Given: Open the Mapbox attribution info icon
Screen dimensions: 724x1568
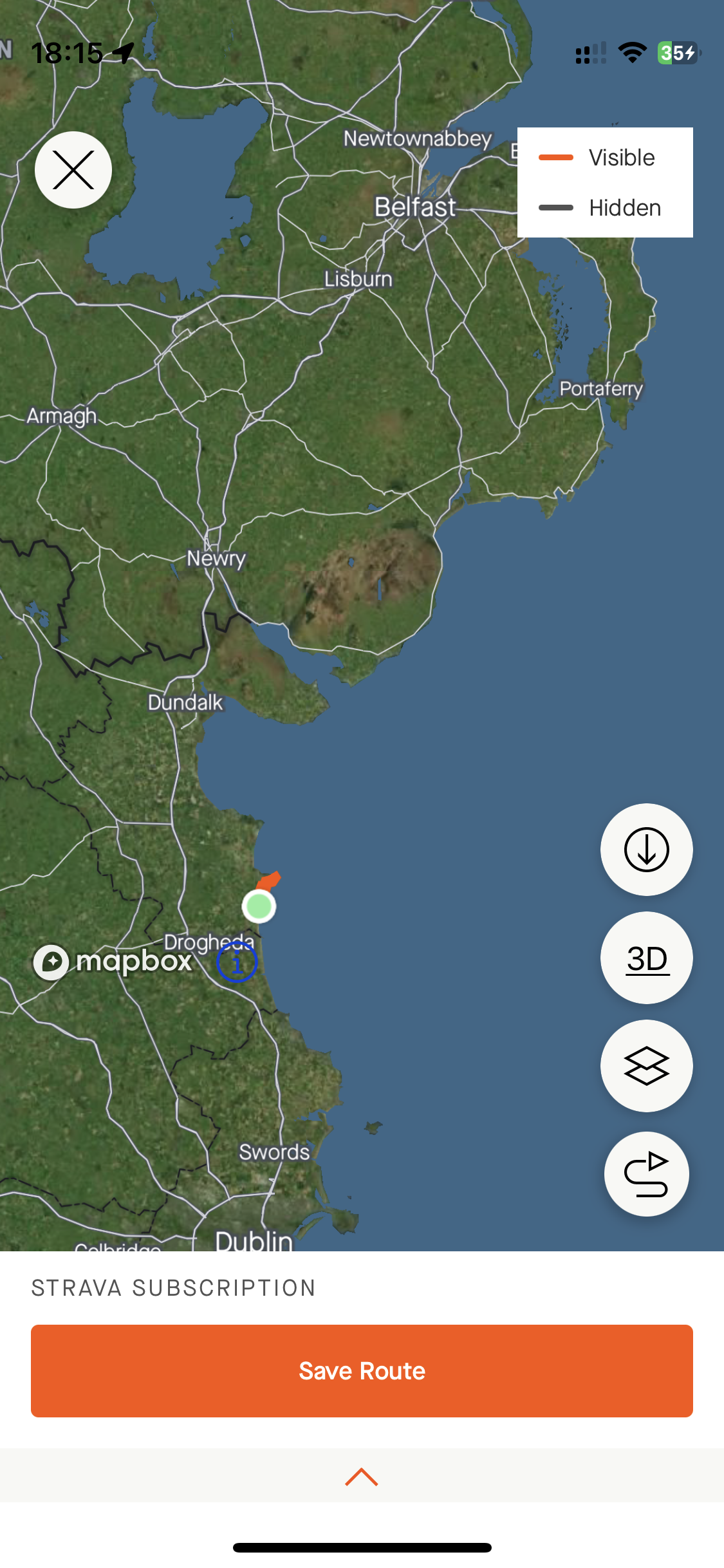Looking at the screenshot, I should click(237, 962).
